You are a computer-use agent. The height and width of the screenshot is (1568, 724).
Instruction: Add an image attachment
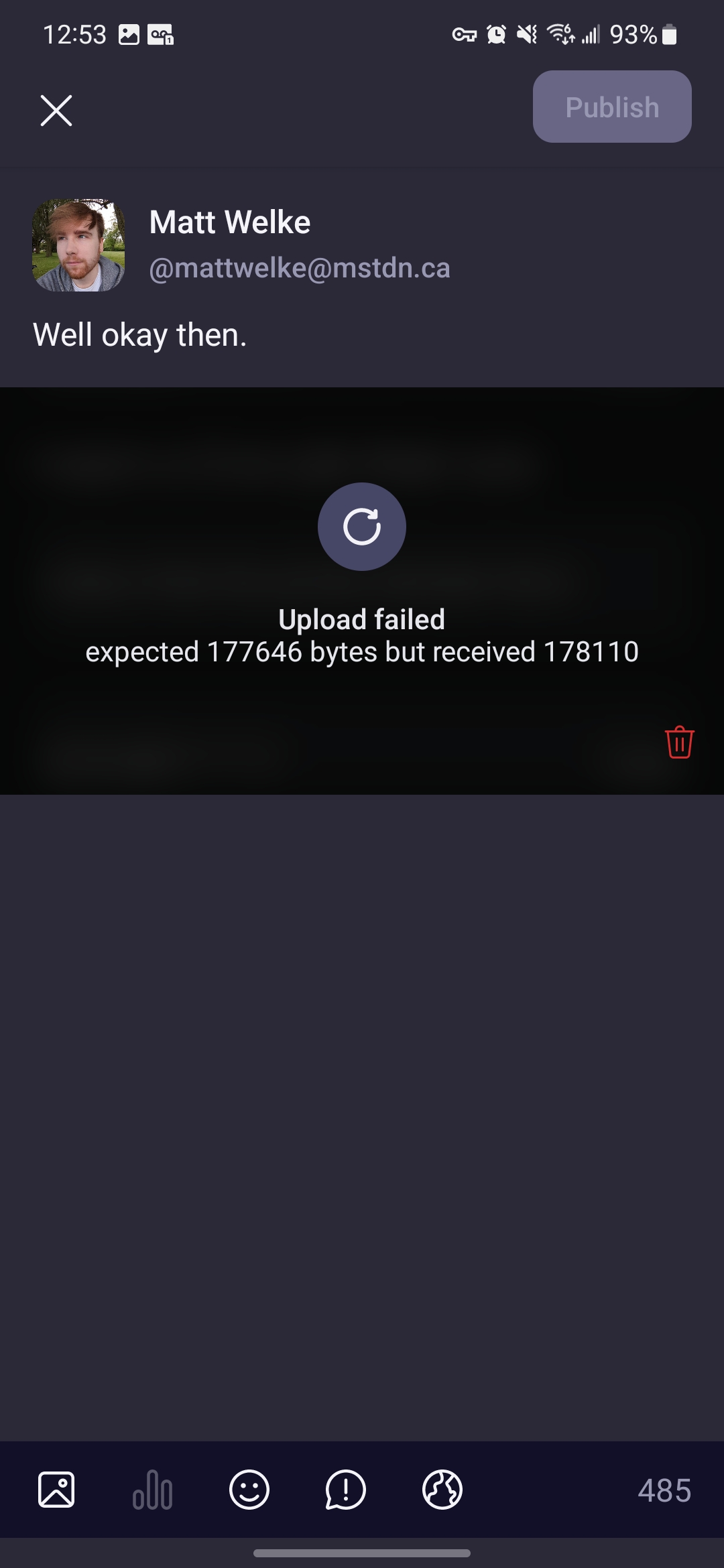pos(56,1490)
